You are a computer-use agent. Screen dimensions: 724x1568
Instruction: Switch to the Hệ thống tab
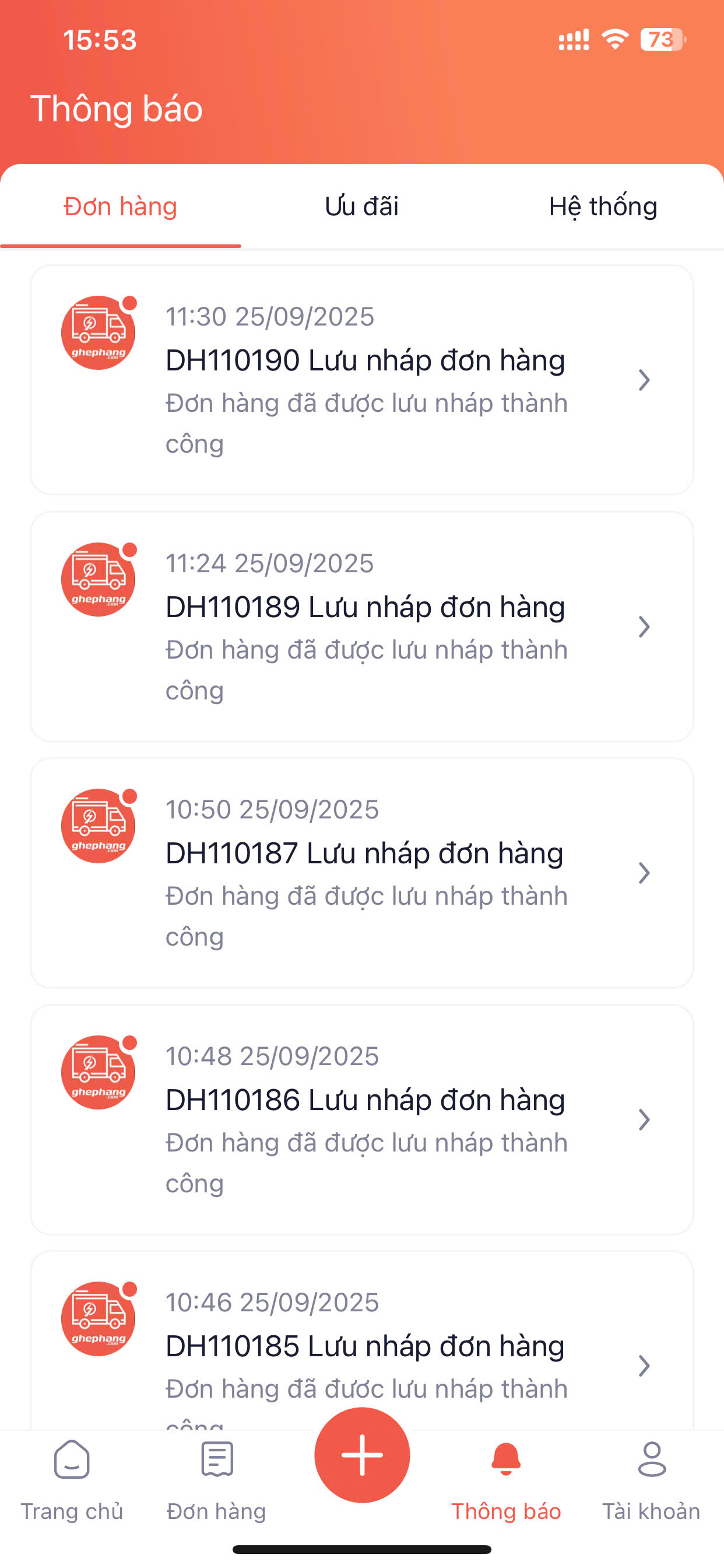[602, 207]
